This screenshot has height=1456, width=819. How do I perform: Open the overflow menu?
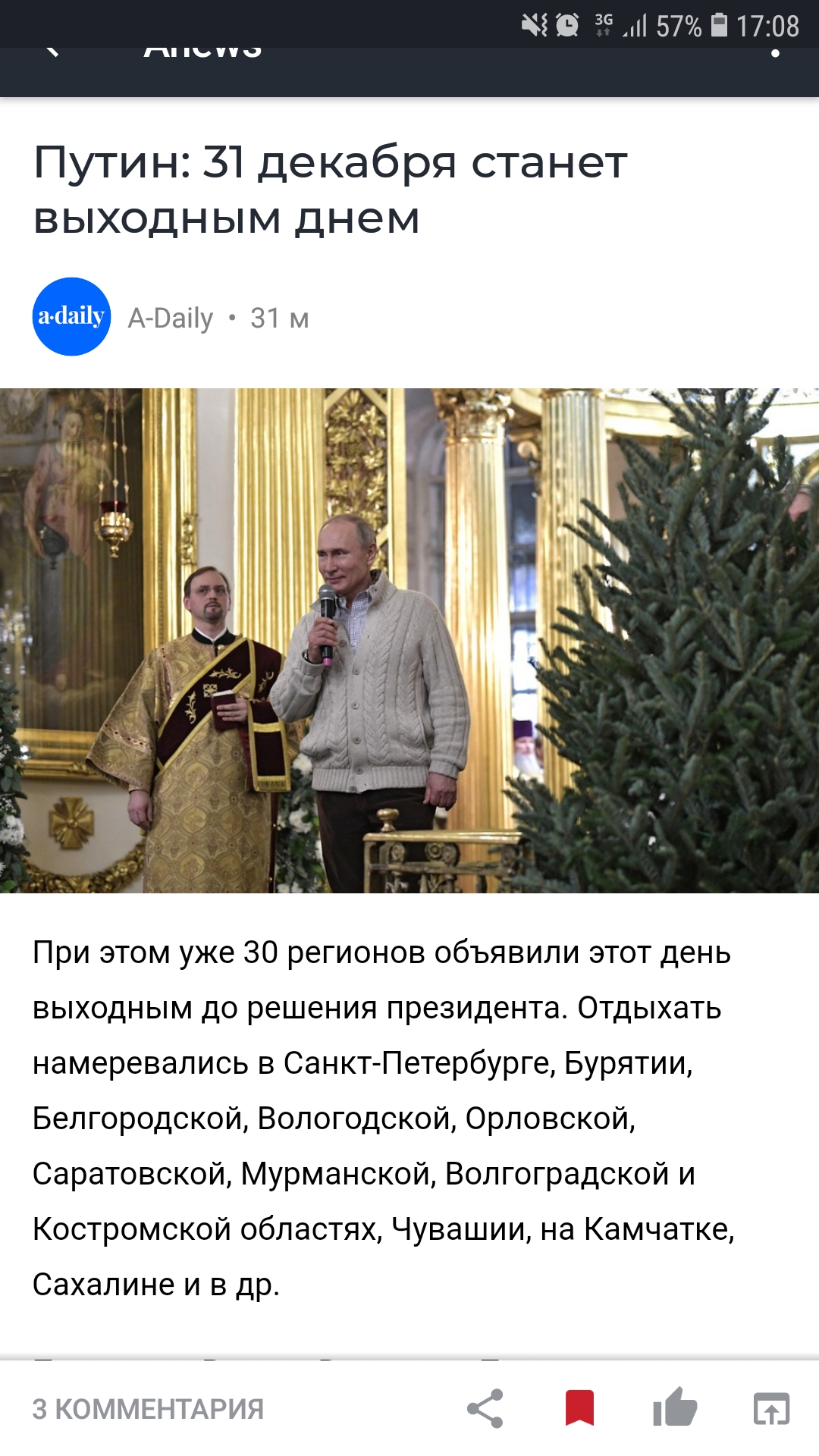point(774,53)
